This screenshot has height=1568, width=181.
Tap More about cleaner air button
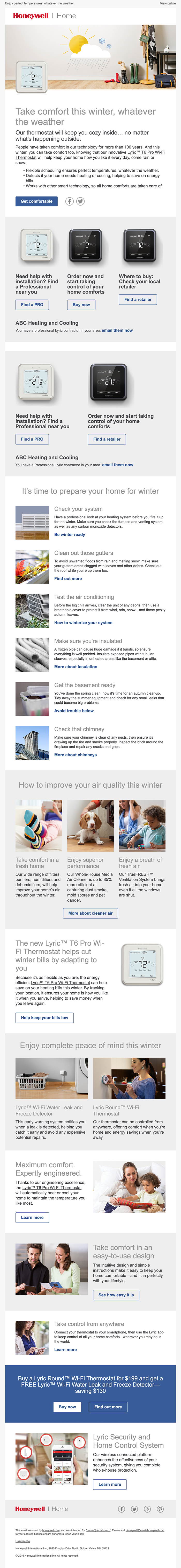(x=90, y=913)
